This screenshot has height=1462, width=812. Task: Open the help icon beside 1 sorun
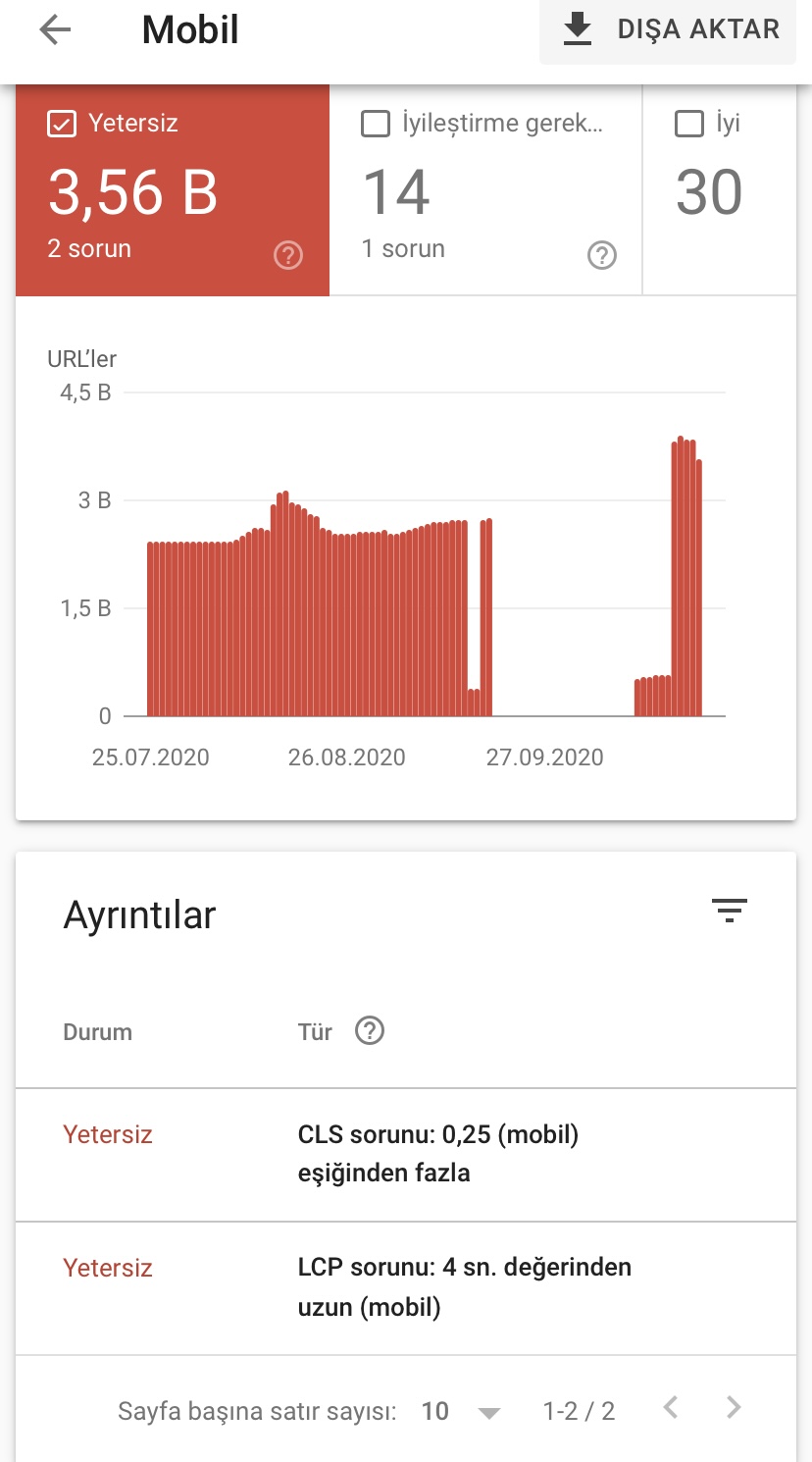(602, 256)
